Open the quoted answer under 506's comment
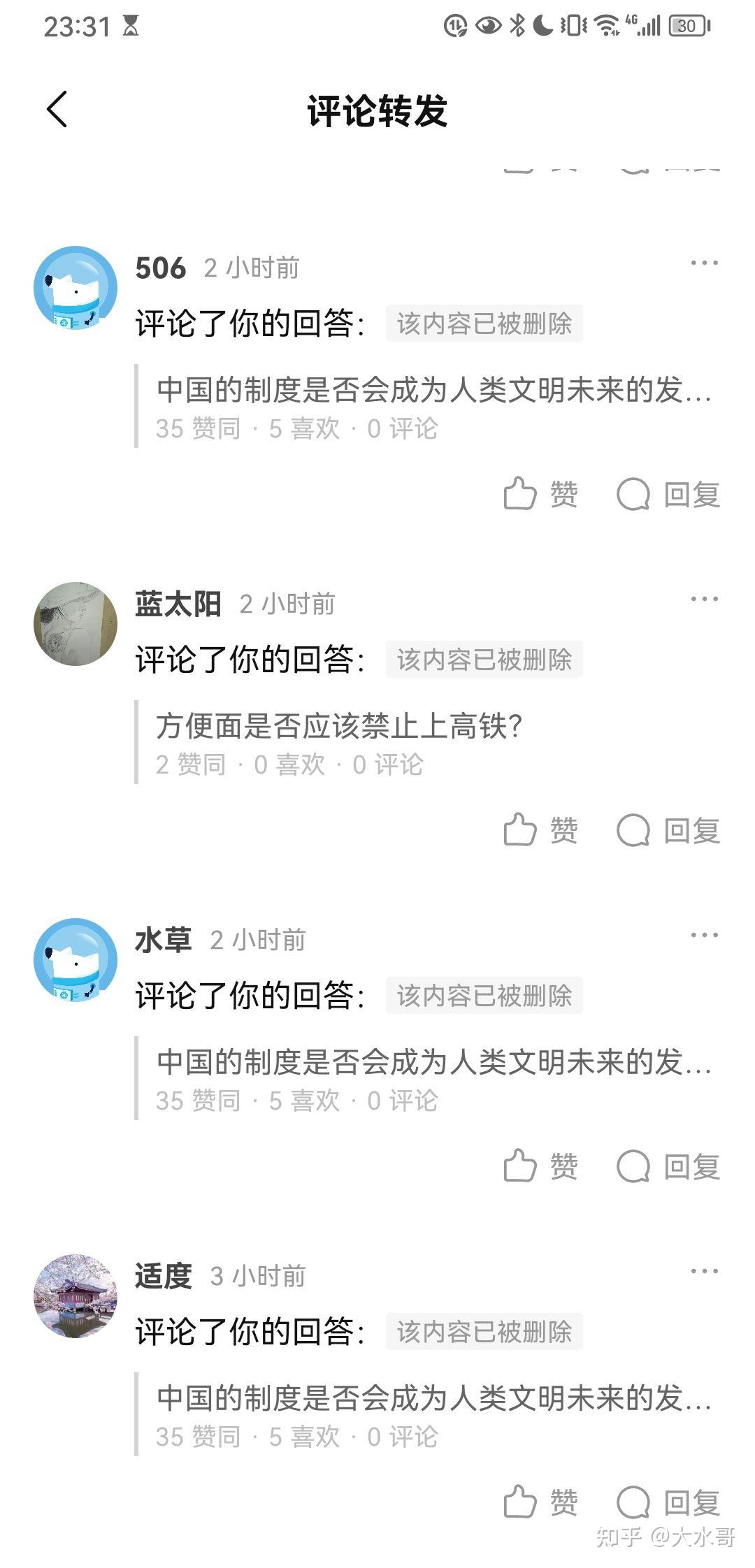This screenshot has width=755, height=1568. 433,391
